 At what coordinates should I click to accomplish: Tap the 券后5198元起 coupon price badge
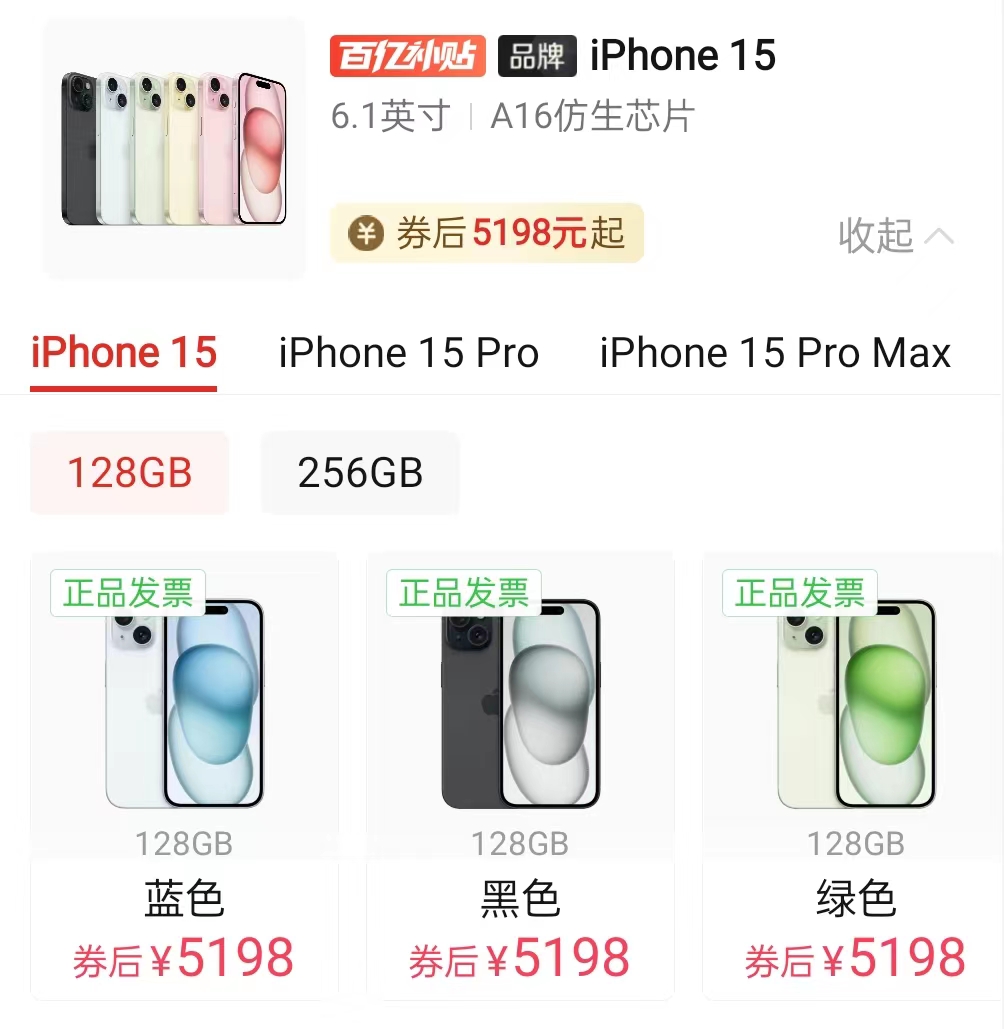click(x=487, y=234)
